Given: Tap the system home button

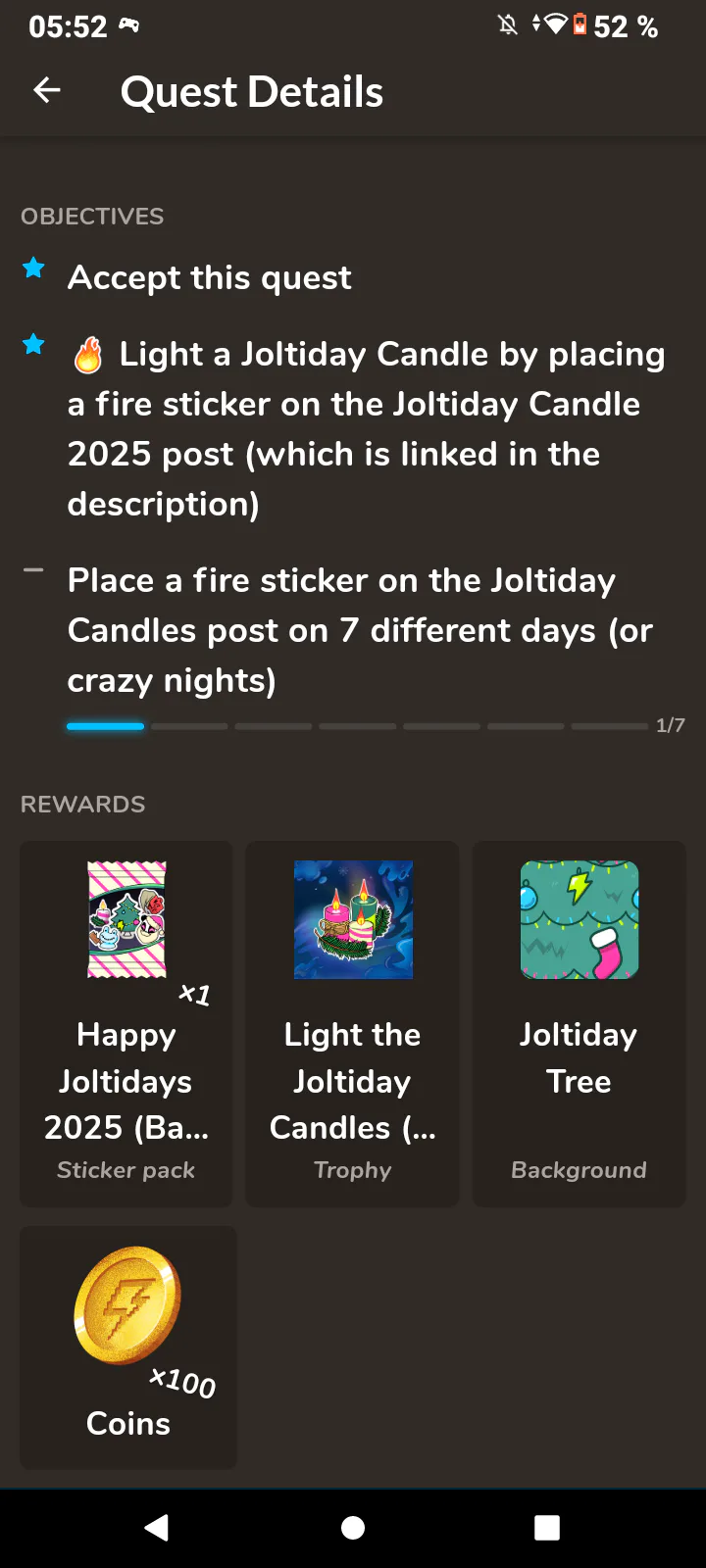Looking at the screenshot, I should 353,1528.
